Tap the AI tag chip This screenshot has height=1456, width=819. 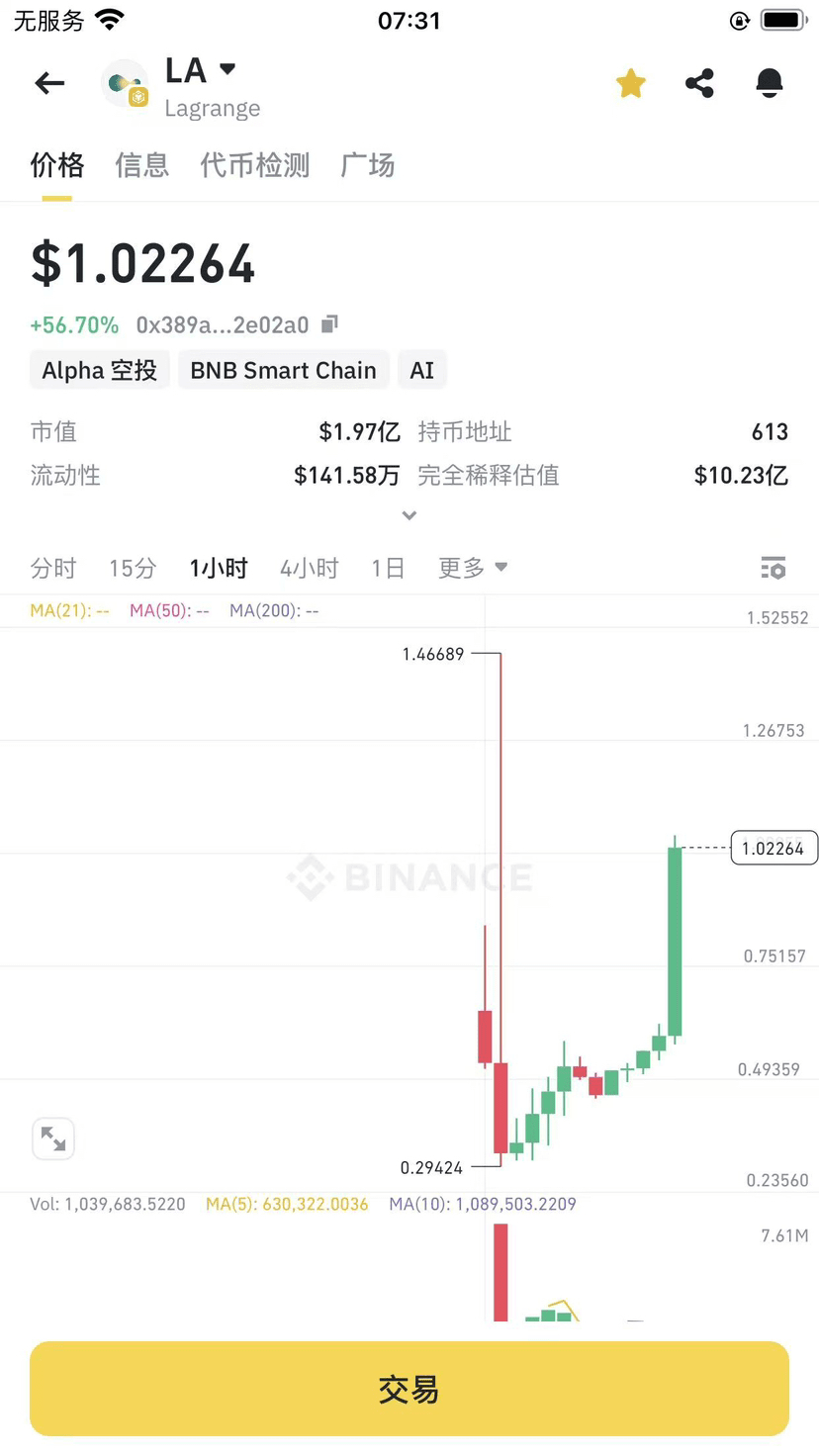pyautogui.click(x=422, y=370)
